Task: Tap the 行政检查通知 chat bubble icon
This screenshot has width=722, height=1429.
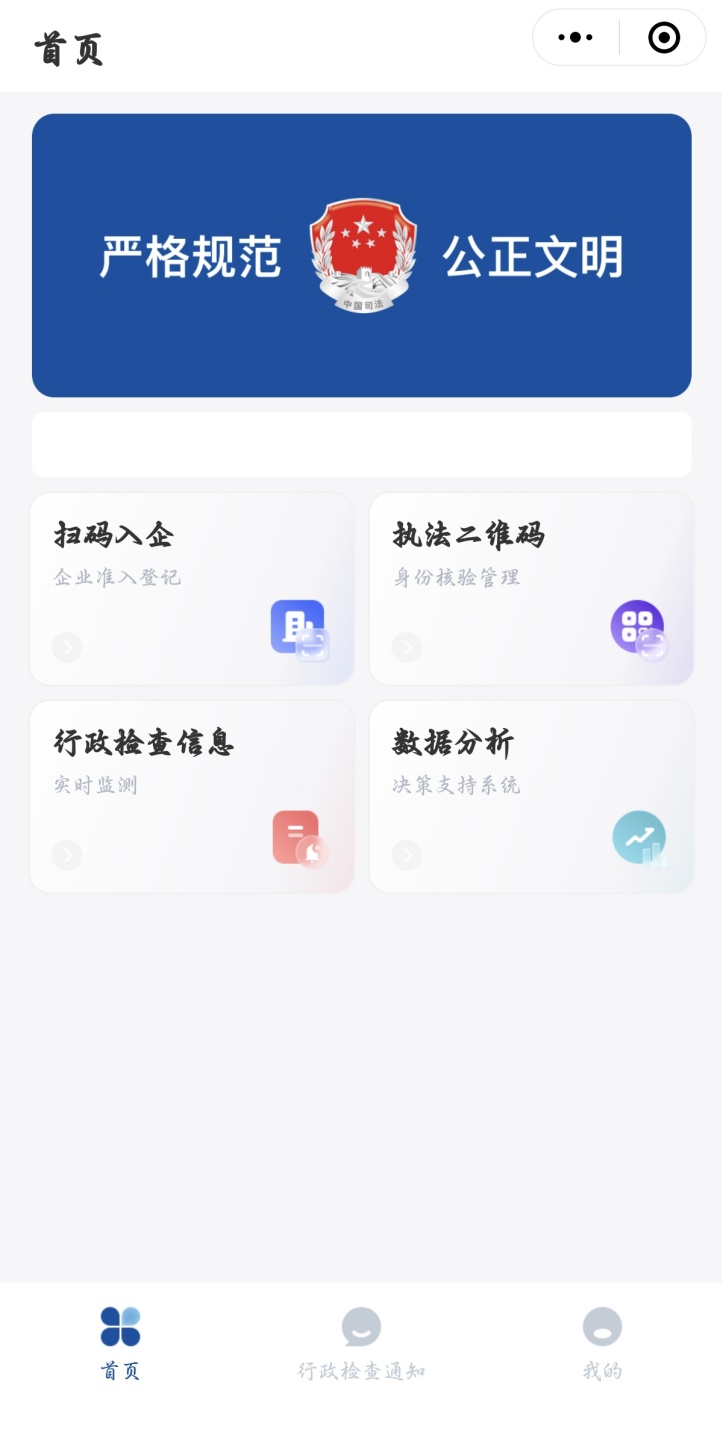Action: pos(361,1325)
